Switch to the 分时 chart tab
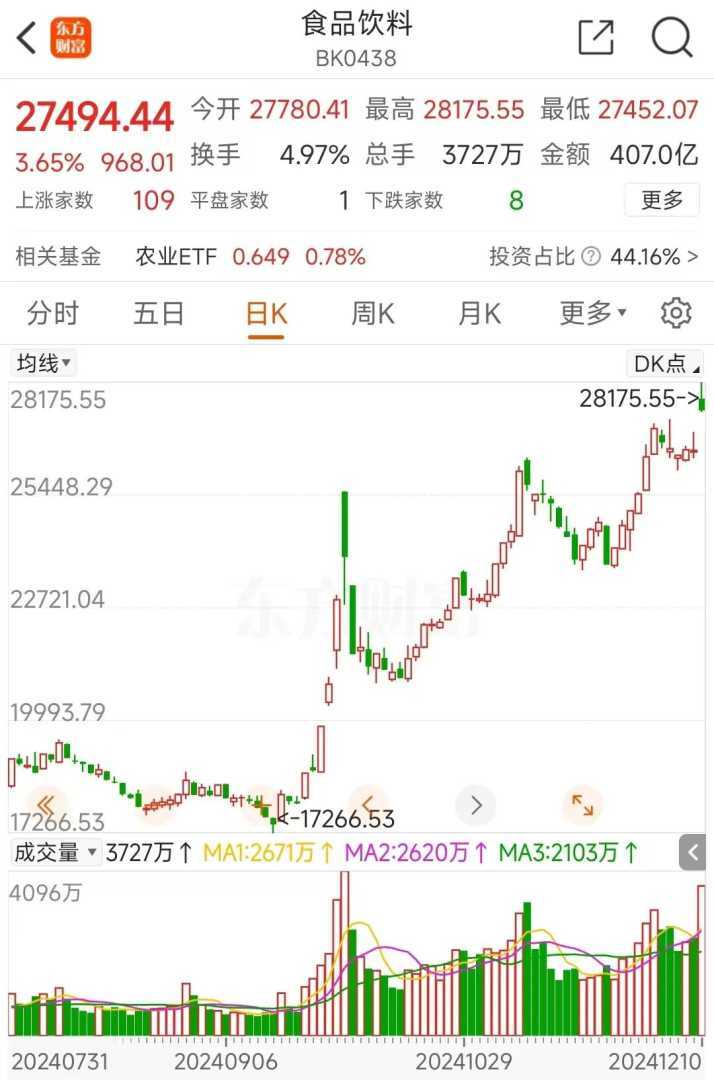Viewport: 714px width, 1080px height. tap(52, 314)
